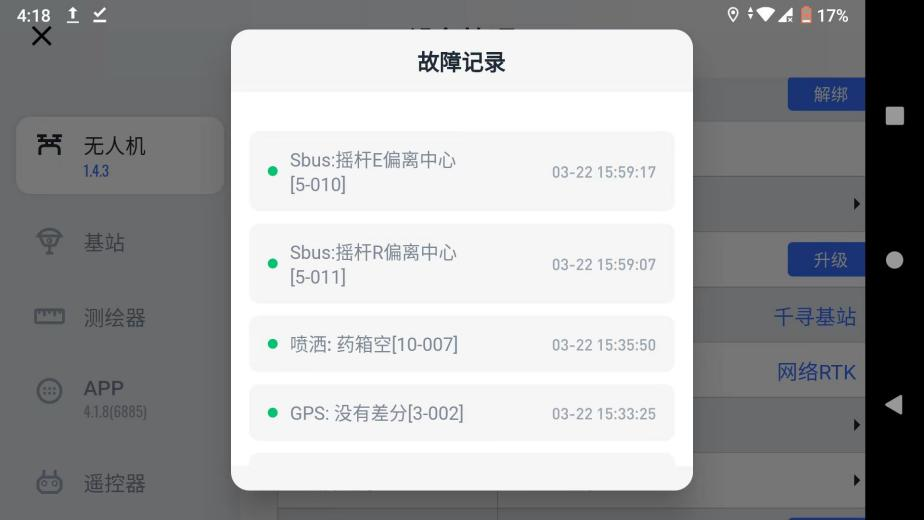This screenshot has height=520, width=924.
Task: Select 网络RTK option
Action: [816, 372]
